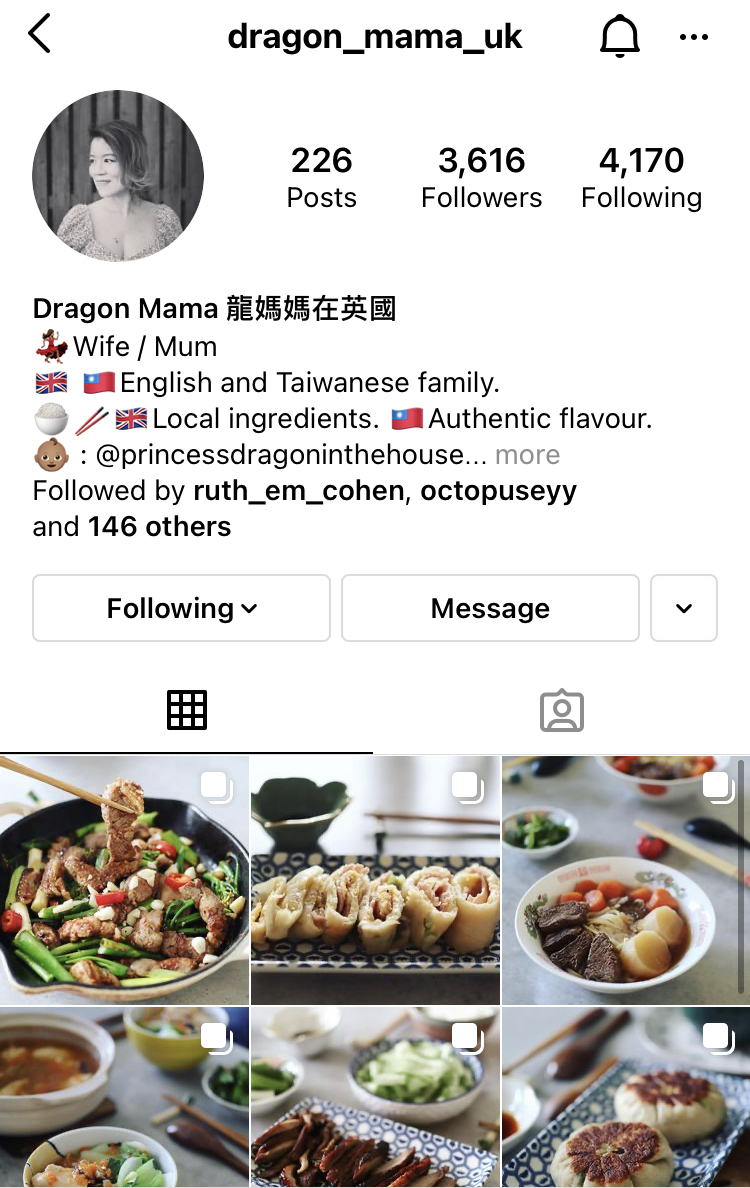Screen dimensions: 750x1188
Task: Expand suggested accounts with the chevron button
Action: click(x=684, y=608)
